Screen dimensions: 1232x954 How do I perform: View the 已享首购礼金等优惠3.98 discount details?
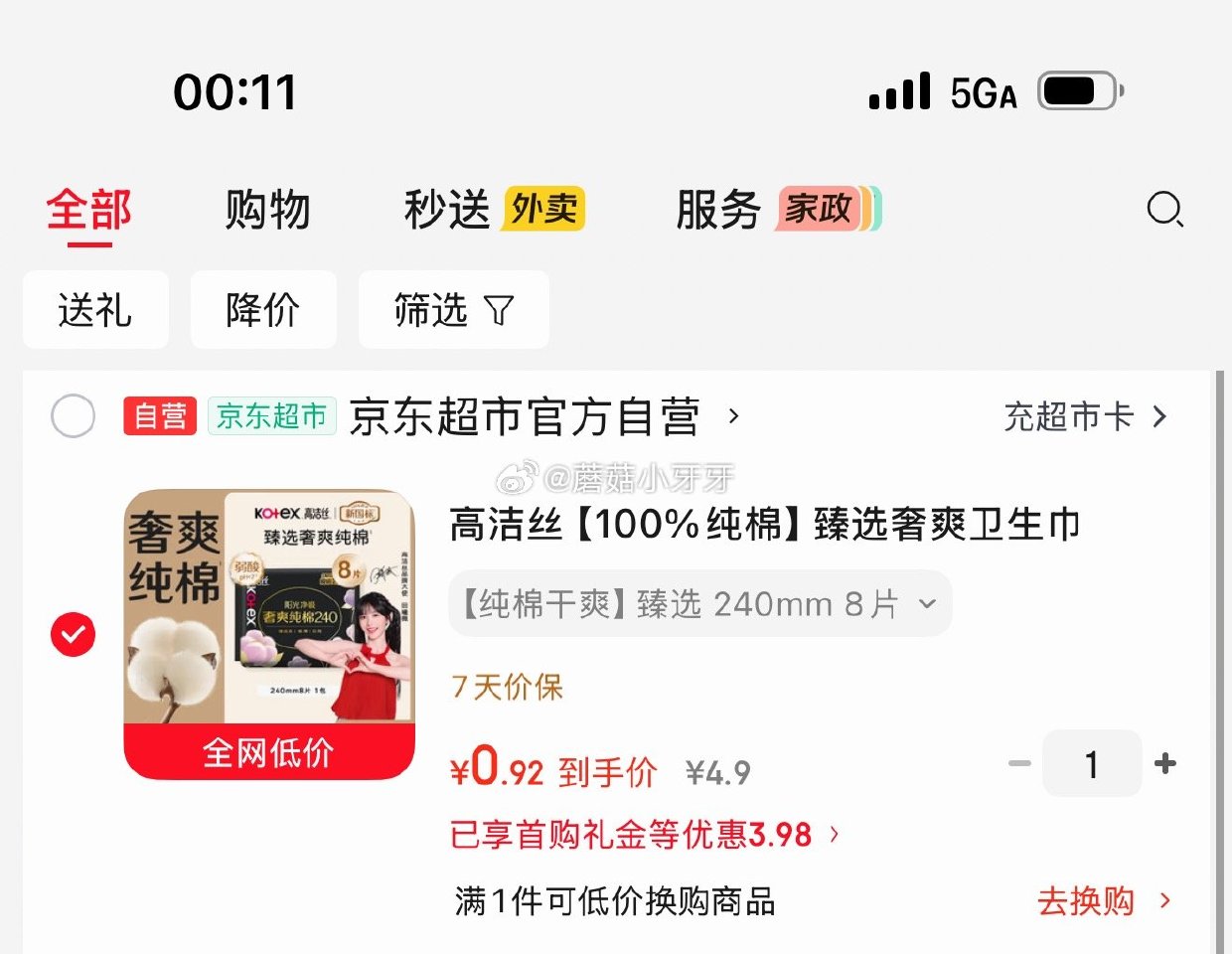pyautogui.click(x=644, y=835)
